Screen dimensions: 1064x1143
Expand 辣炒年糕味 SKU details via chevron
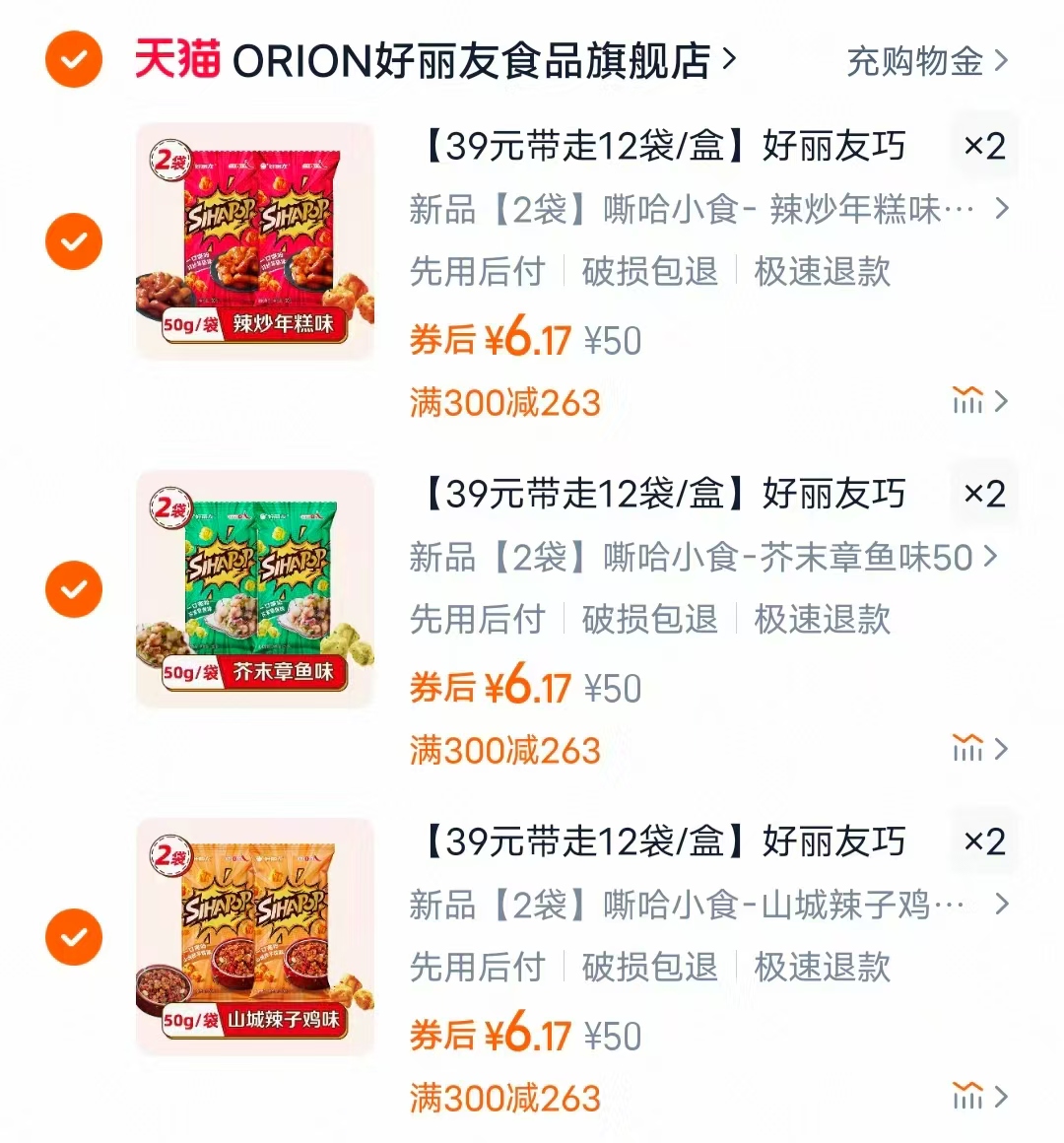1004,209
